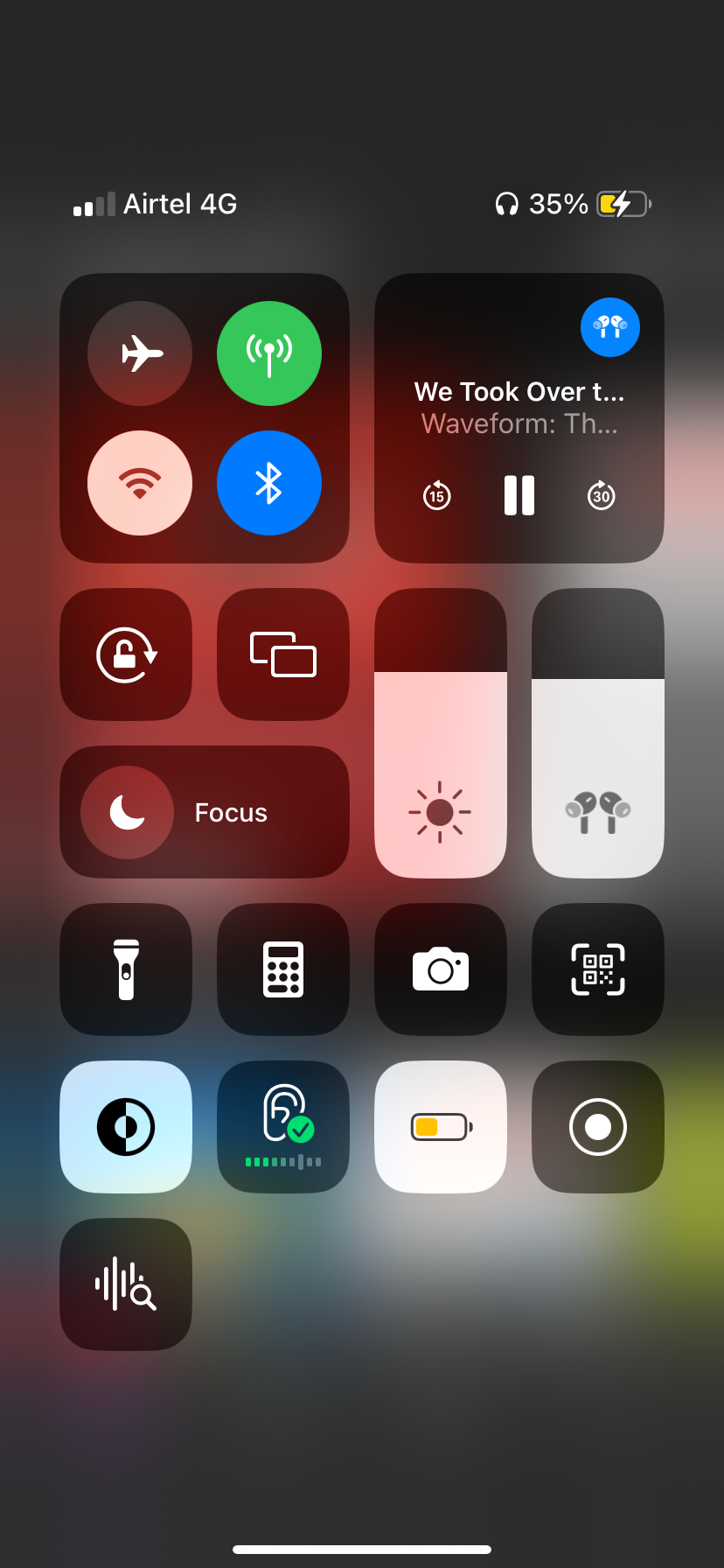Open AirPods audio output picker
Viewport: 724px width, 1568px height.
[x=610, y=327]
